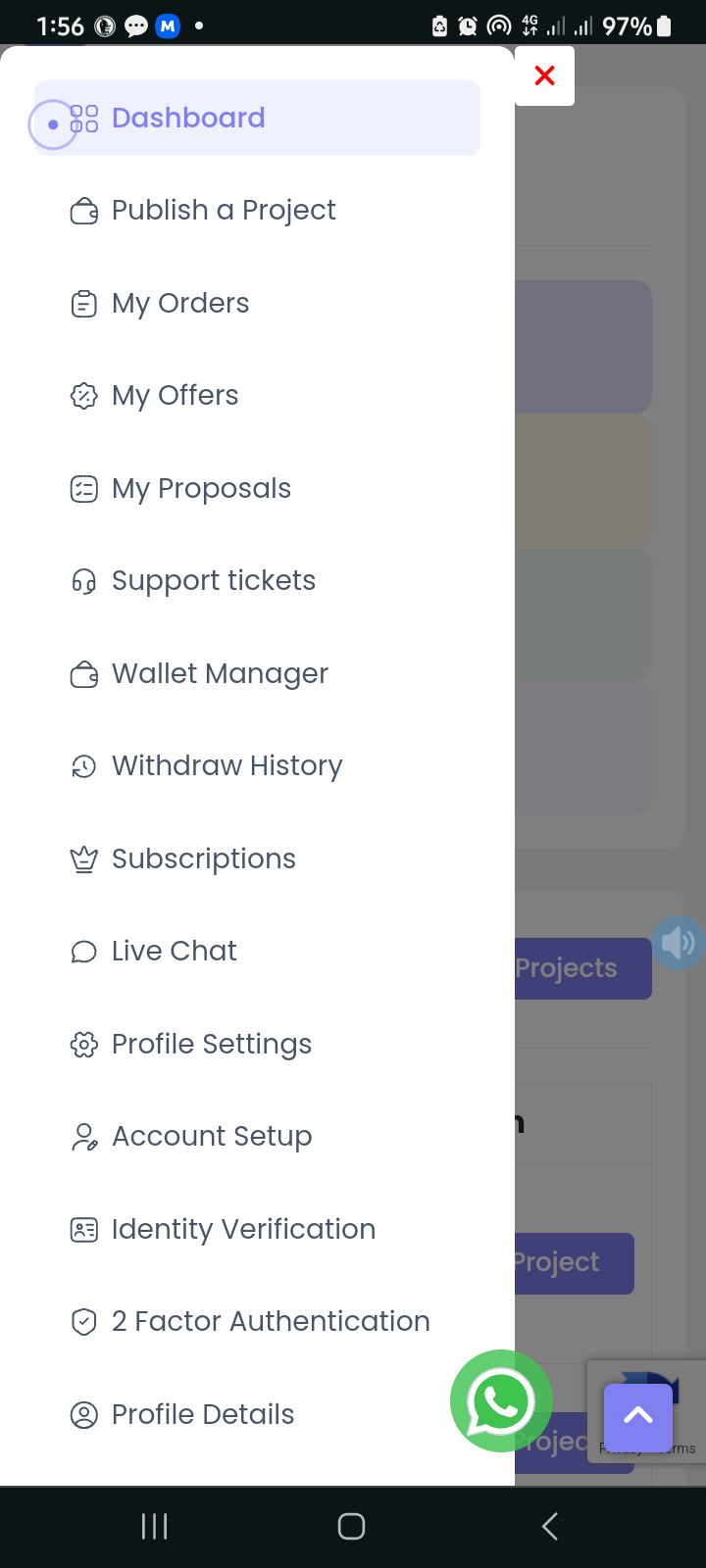
Task: Open Support tickets
Action: tap(213, 581)
